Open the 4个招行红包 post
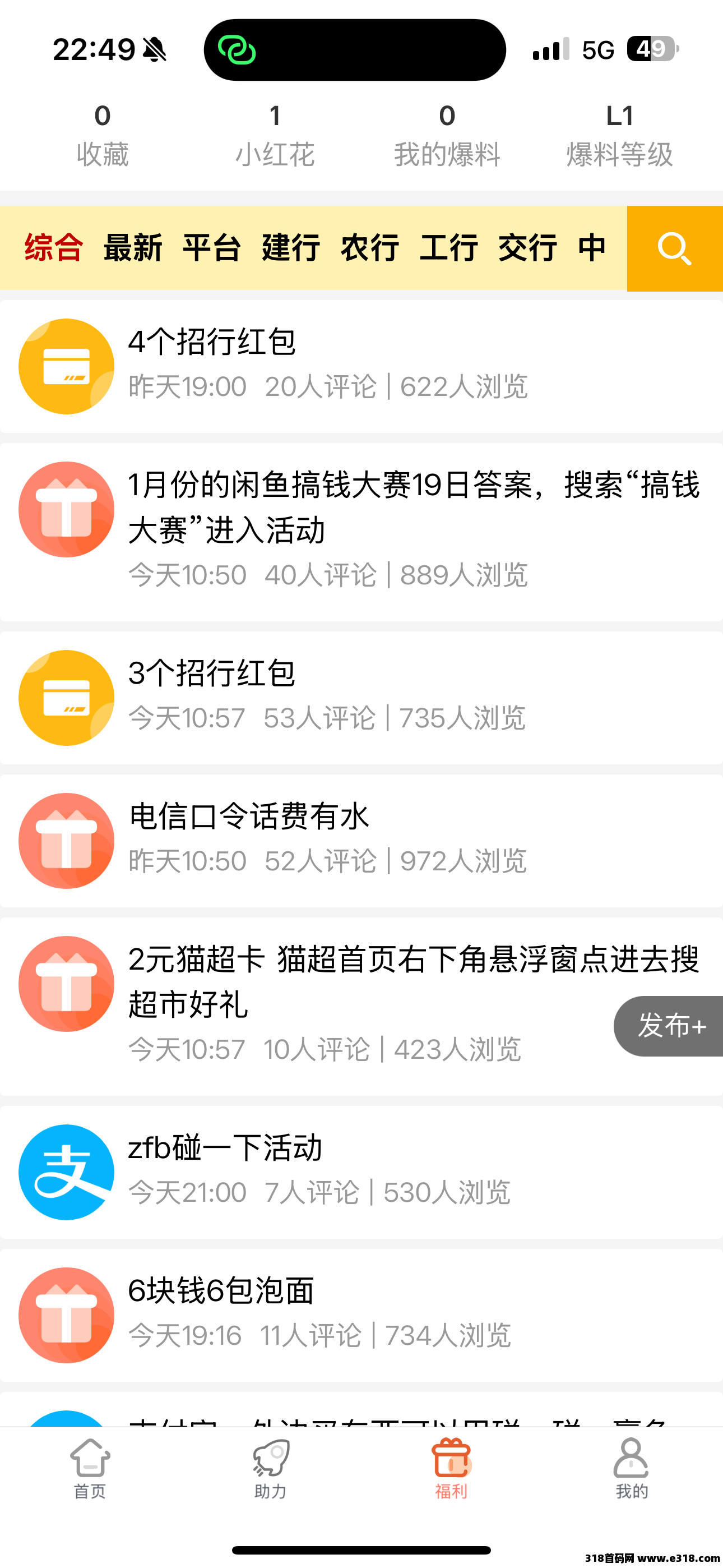This screenshot has height=1568, width=723. pos(361,366)
